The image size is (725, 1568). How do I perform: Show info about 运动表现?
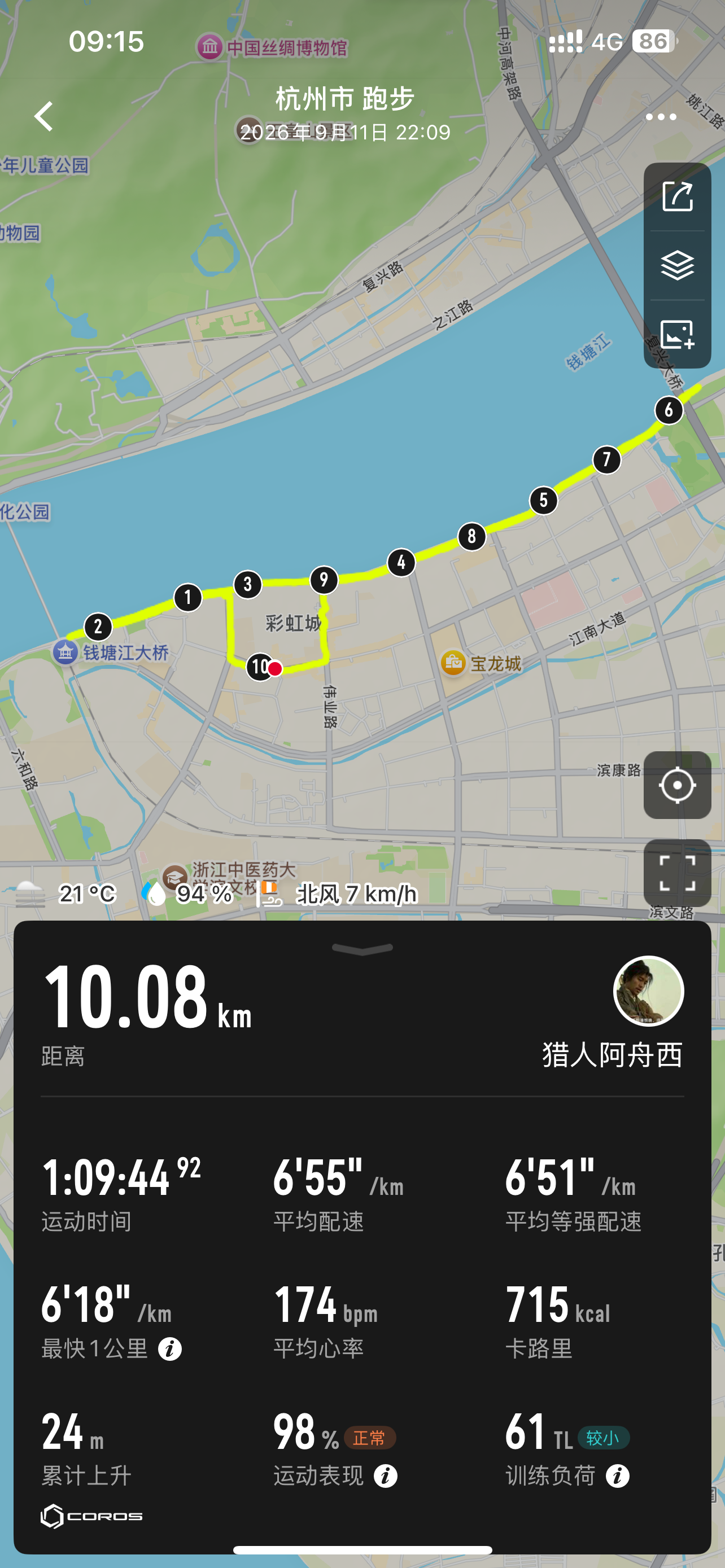tap(385, 1476)
